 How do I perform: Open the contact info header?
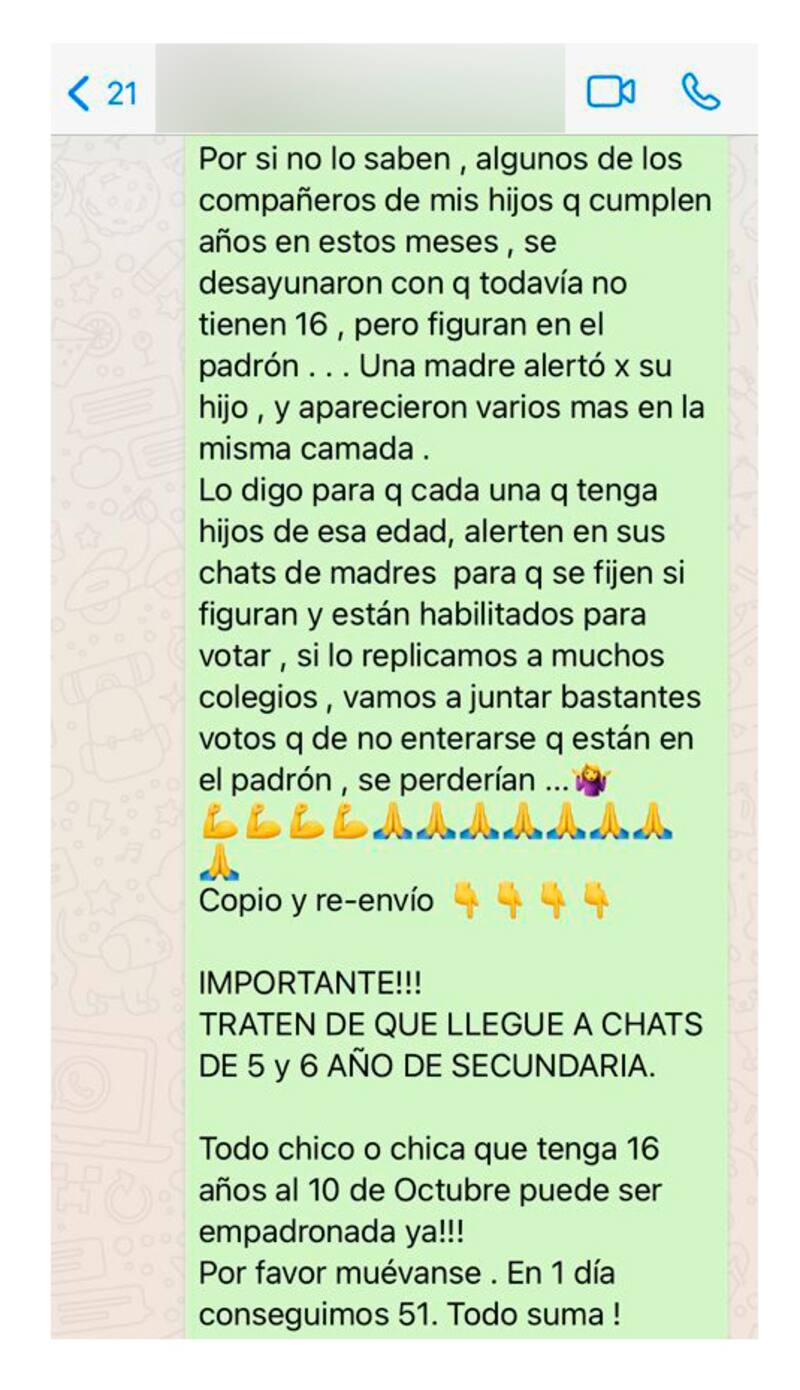click(360, 90)
